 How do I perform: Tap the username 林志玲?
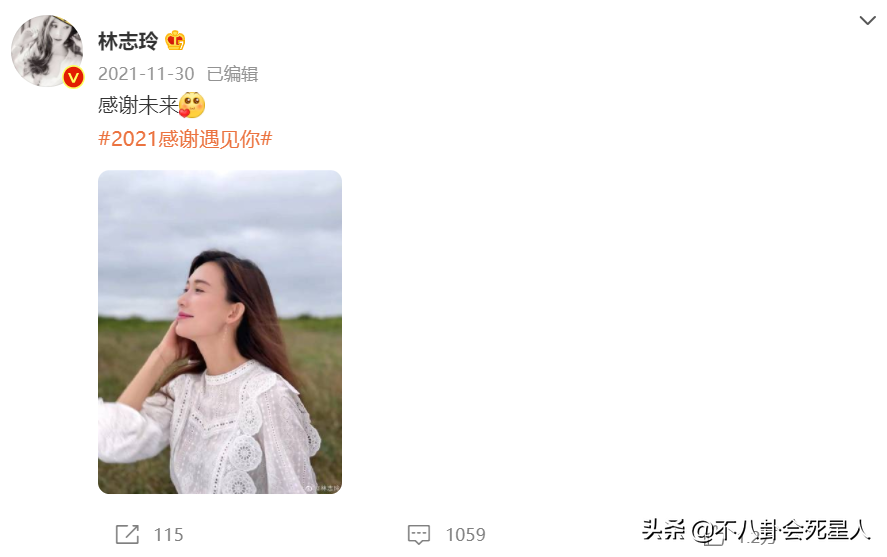128,41
